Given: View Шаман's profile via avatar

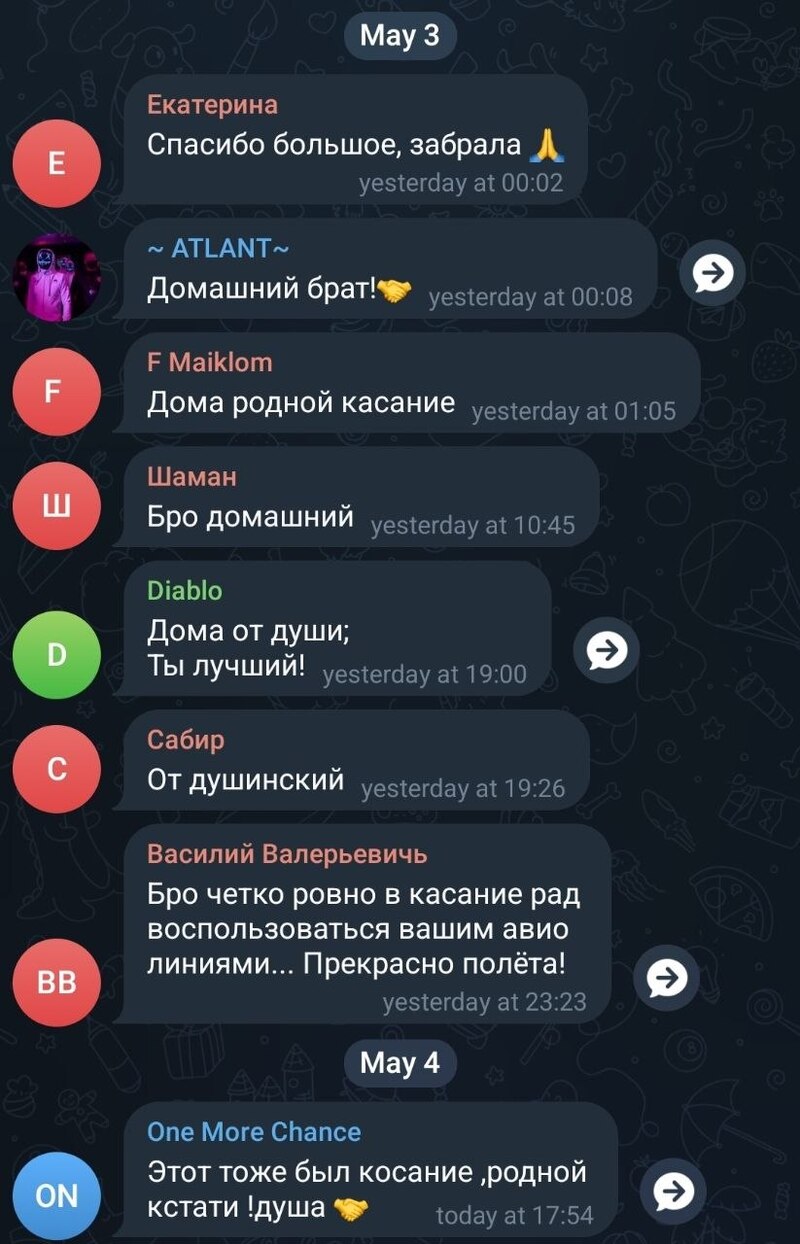Looking at the screenshot, I should [x=57, y=506].
